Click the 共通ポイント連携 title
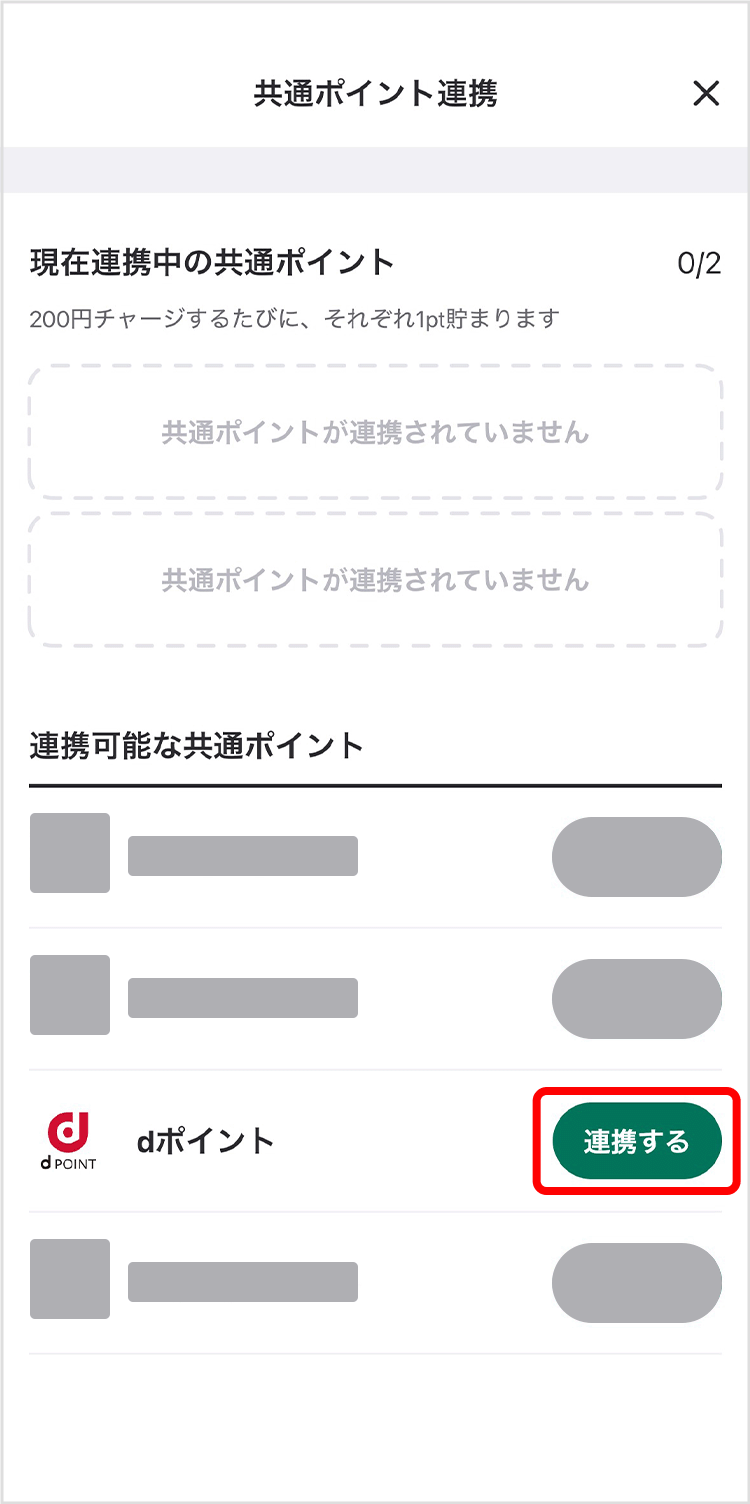The image size is (750, 1504). point(375,93)
